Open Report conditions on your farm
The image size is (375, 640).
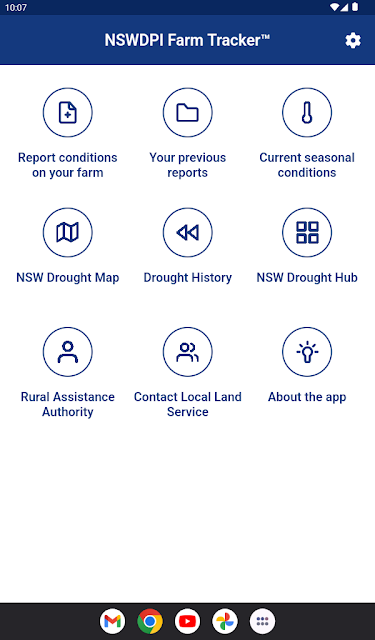(68, 133)
